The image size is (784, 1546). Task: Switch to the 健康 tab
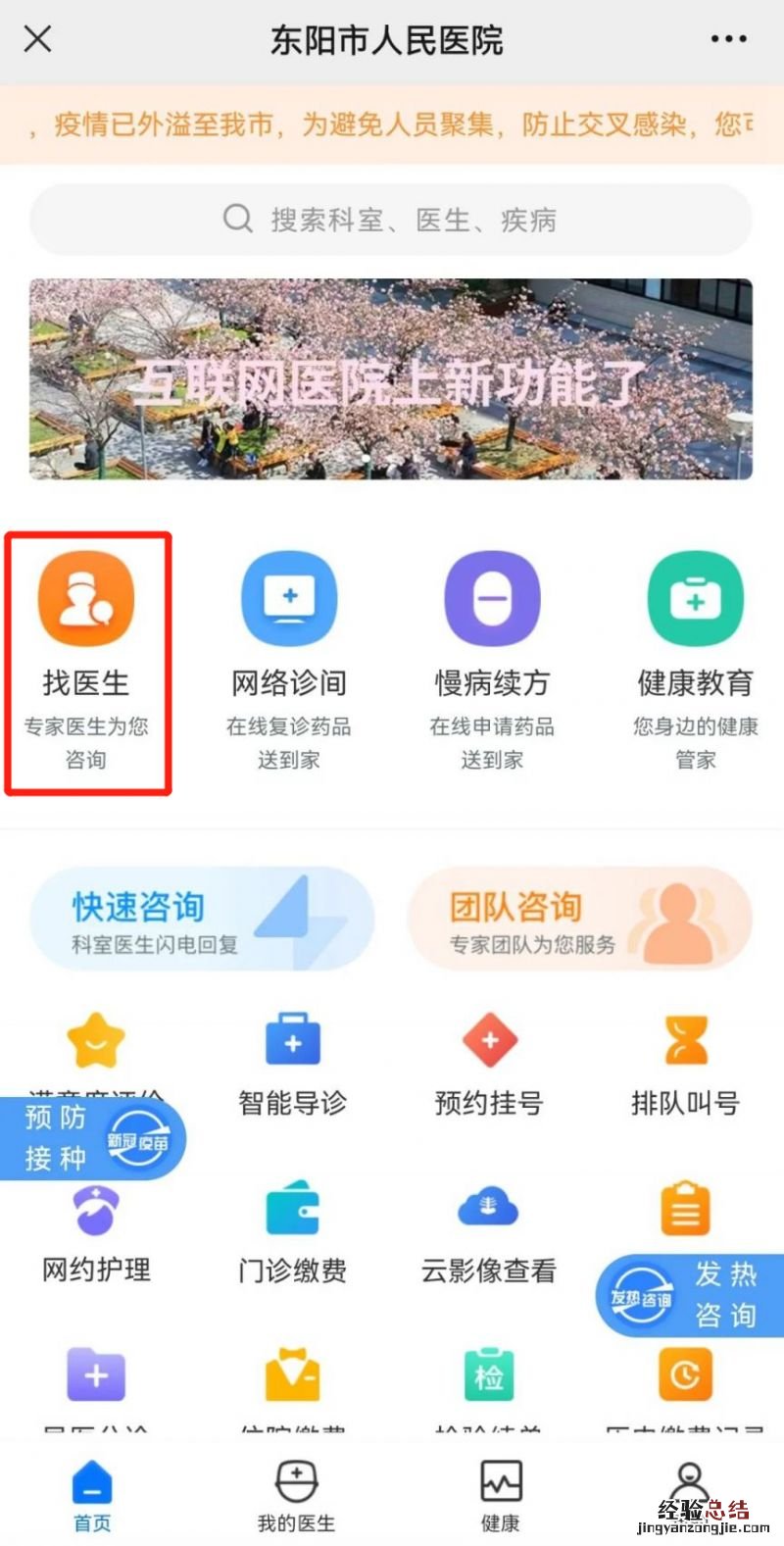500,1496
